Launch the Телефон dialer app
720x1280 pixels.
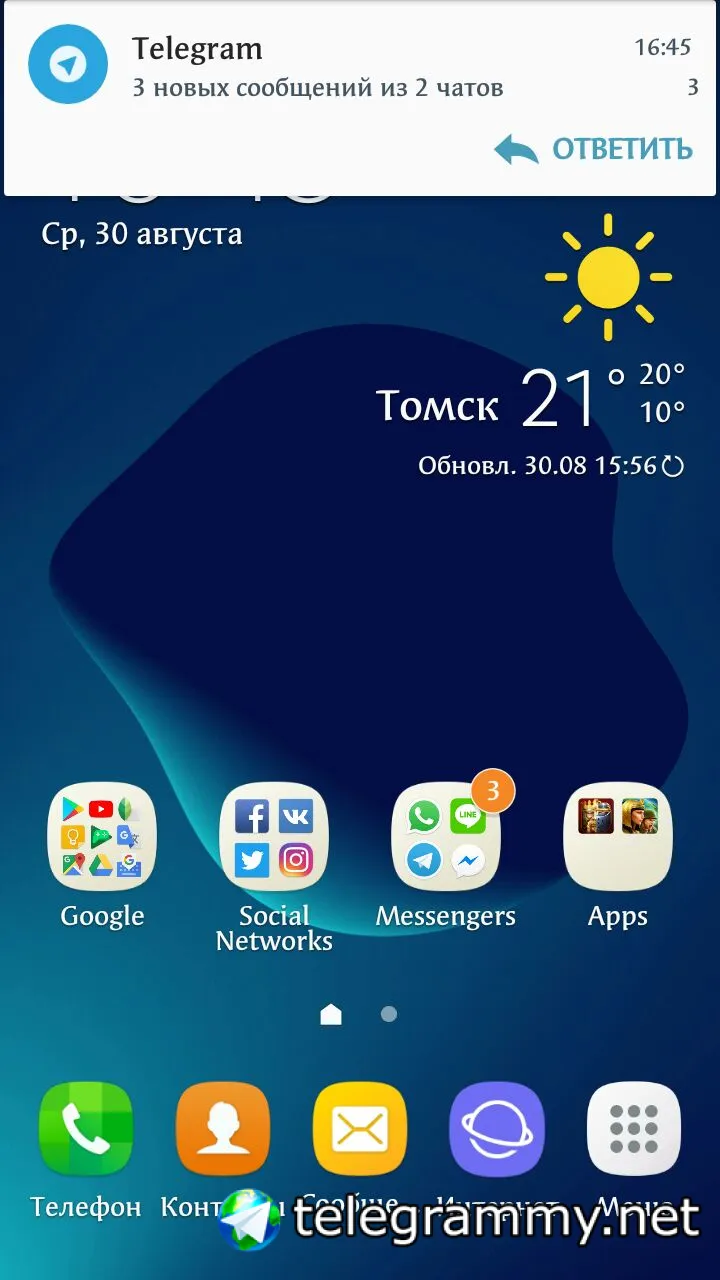click(x=85, y=1129)
